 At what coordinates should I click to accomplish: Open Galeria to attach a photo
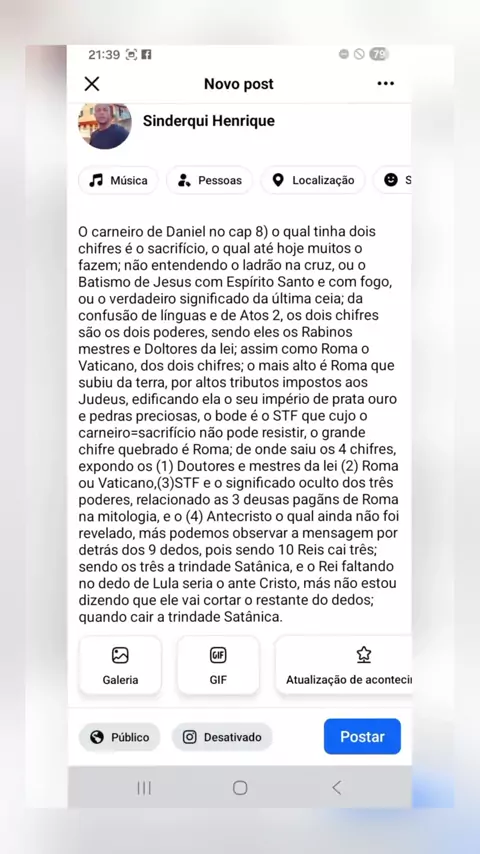[x=120, y=666]
